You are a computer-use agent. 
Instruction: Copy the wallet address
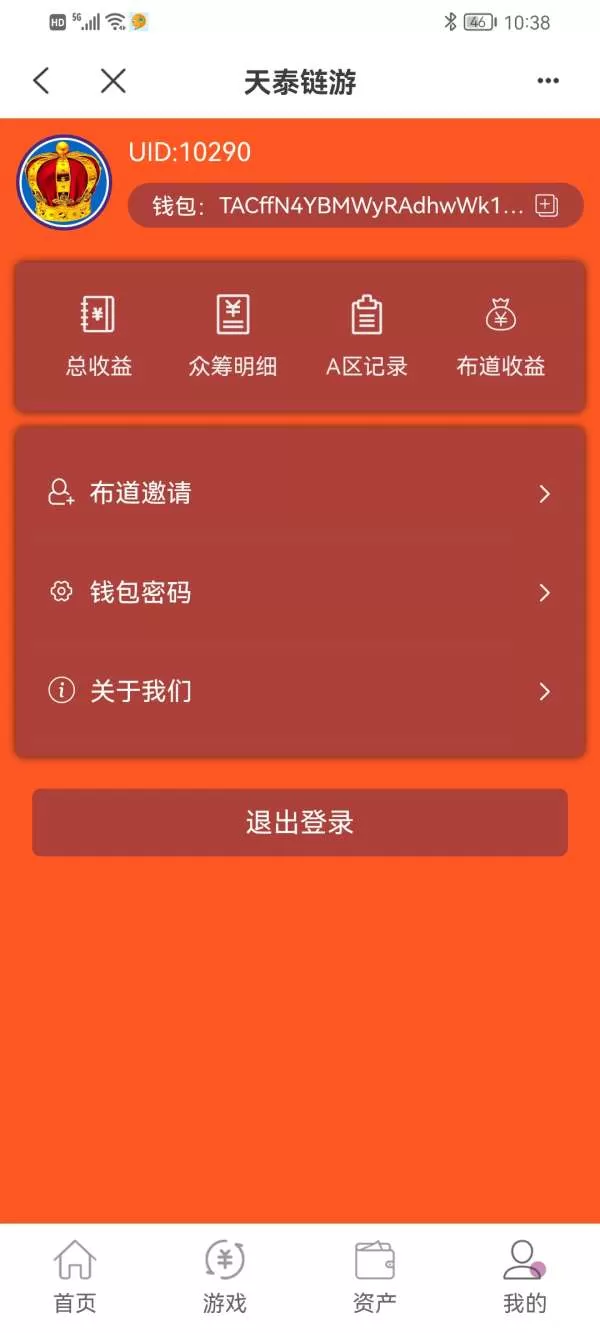(x=546, y=205)
